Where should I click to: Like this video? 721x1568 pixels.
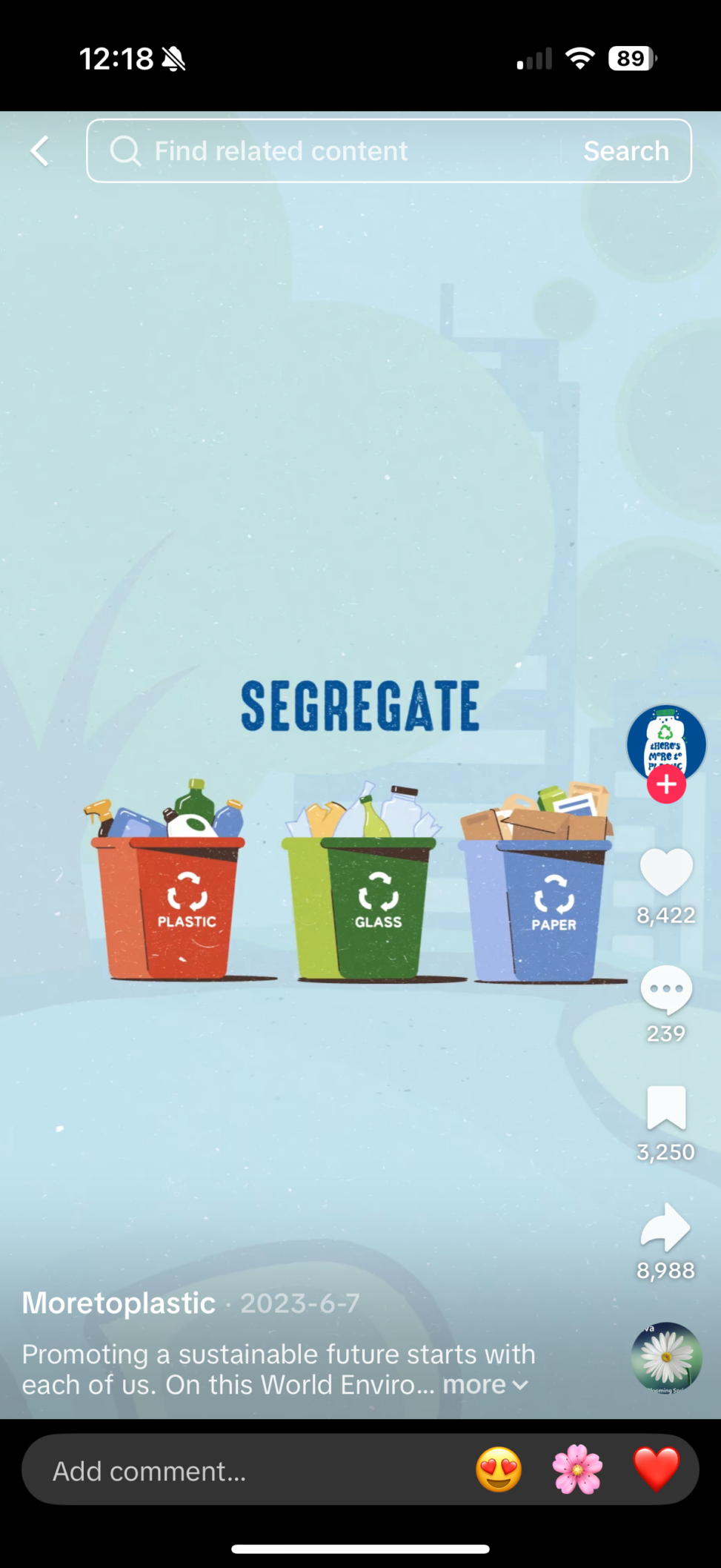coord(666,872)
